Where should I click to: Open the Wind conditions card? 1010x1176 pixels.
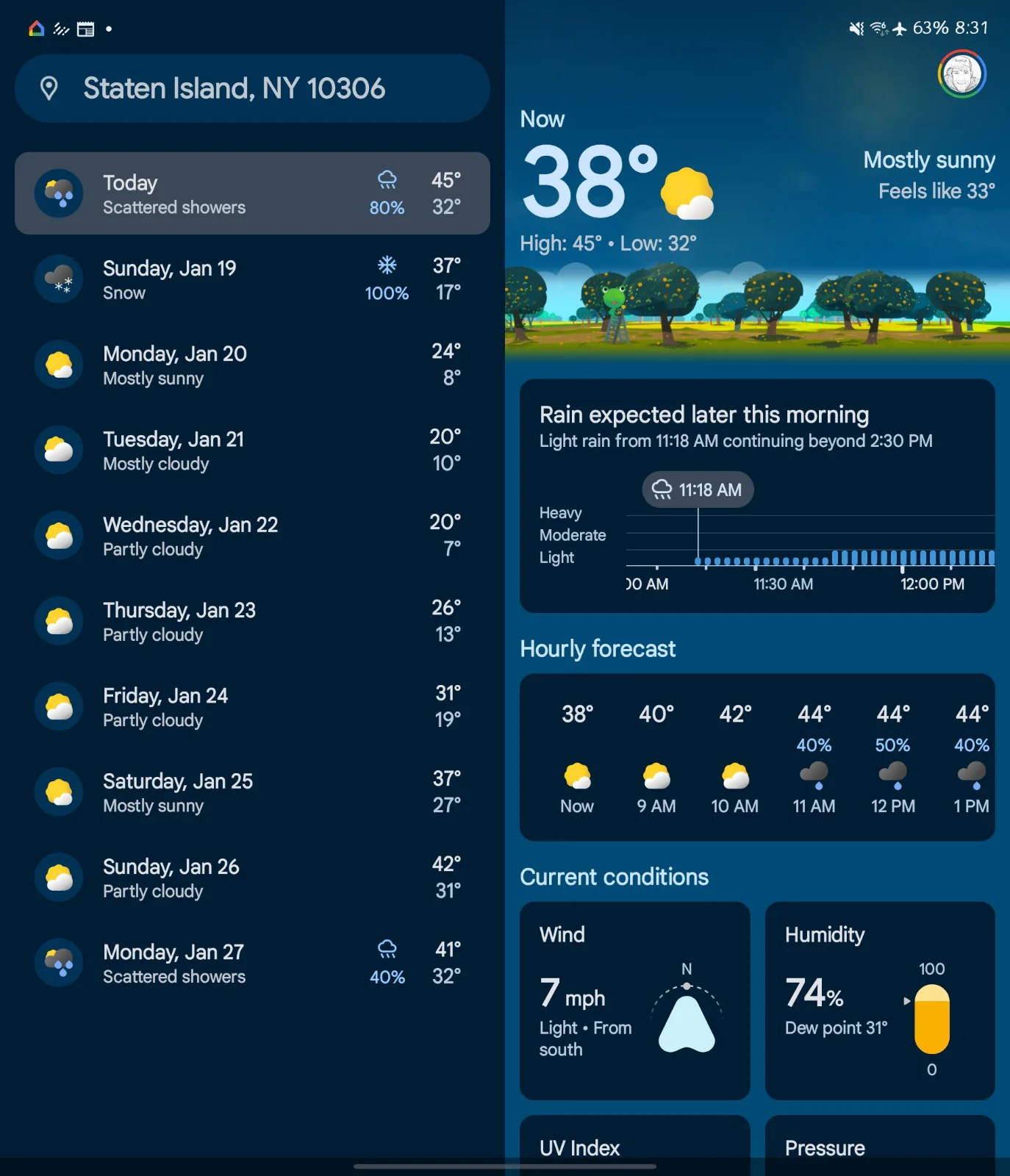(x=634, y=1000)
